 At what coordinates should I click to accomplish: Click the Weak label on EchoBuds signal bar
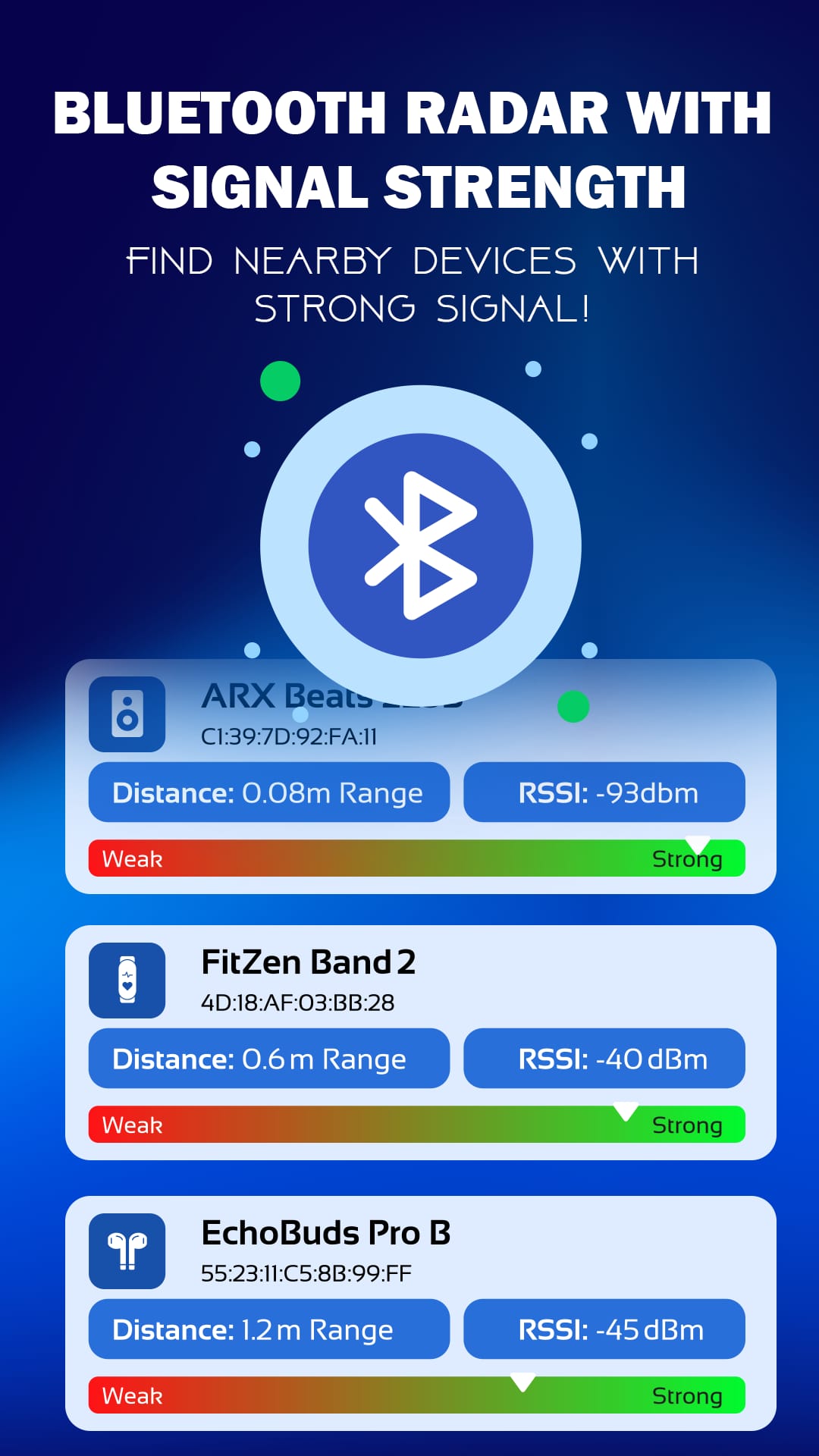pyautogui.click(x=132, y=1395)
